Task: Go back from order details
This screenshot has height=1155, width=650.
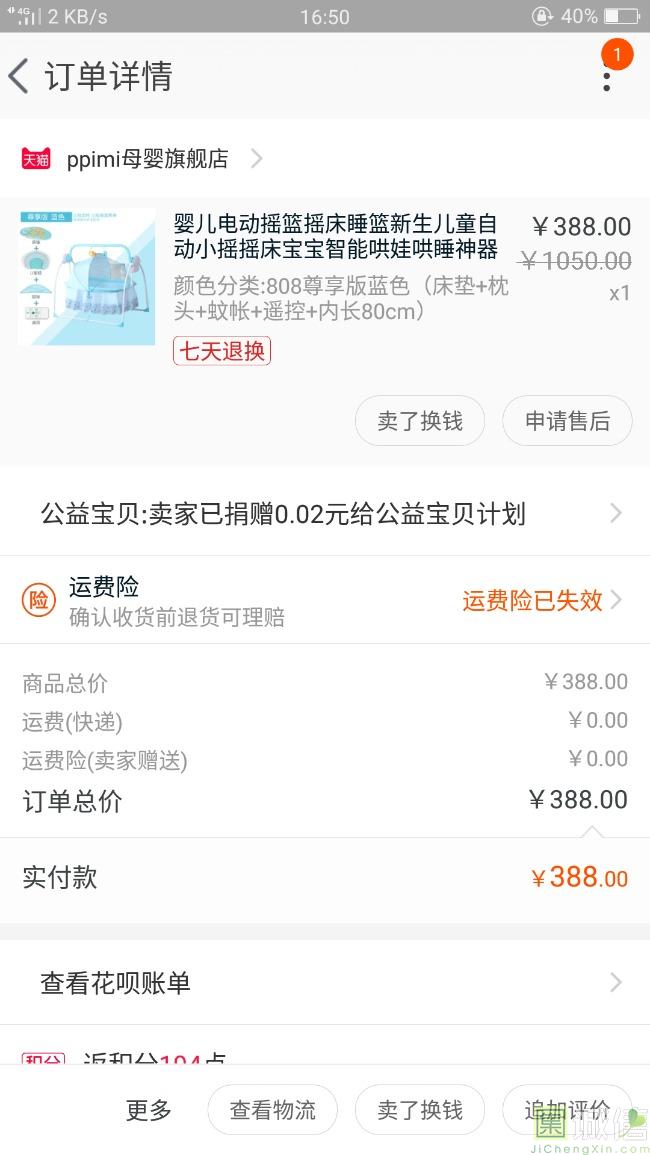Action: tap(20, 76)
